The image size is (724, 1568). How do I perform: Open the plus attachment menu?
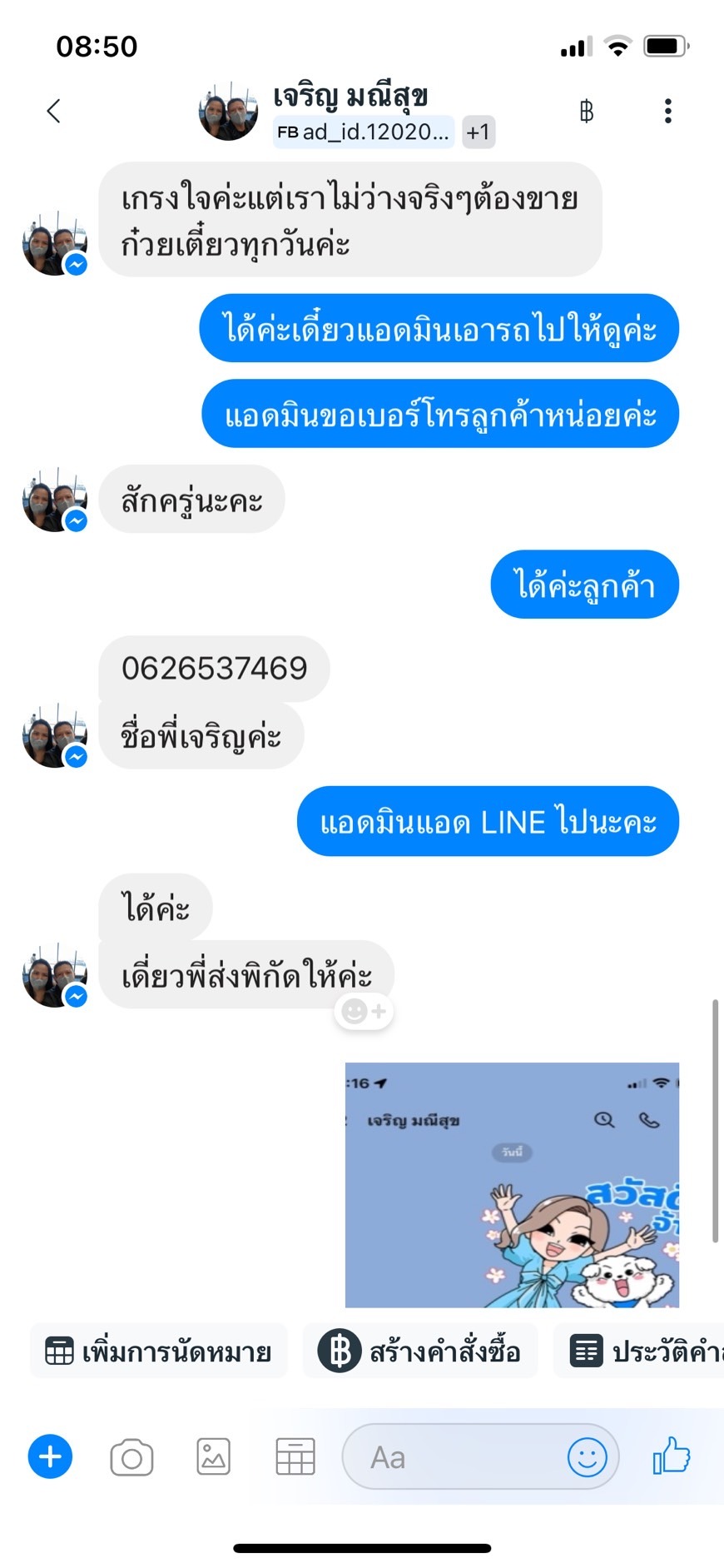pos(50,1456)
